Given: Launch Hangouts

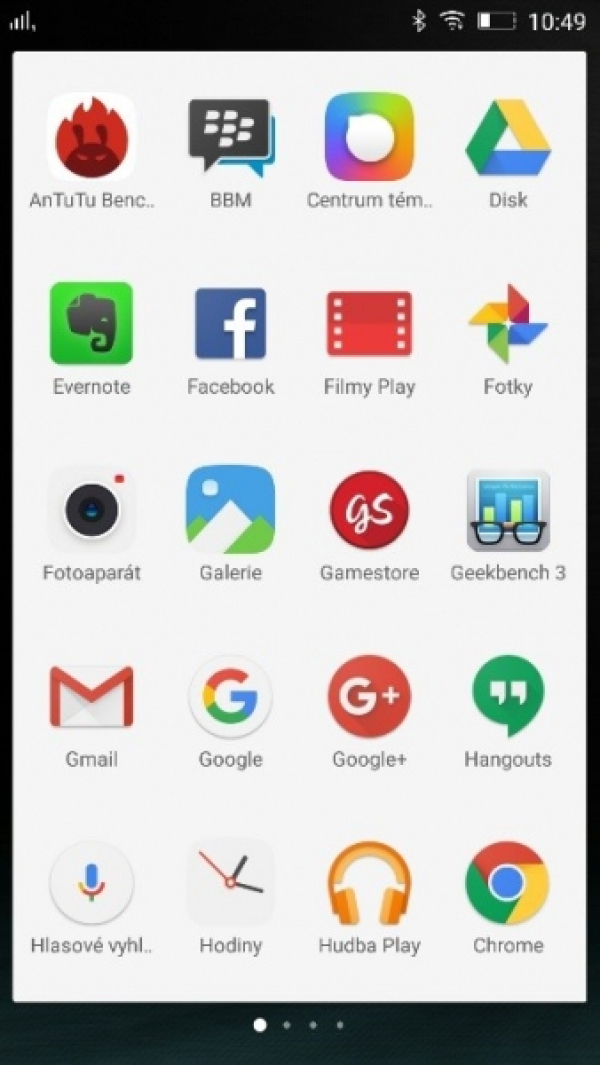Looking at the screenshot, I should [x=508, y=697].
